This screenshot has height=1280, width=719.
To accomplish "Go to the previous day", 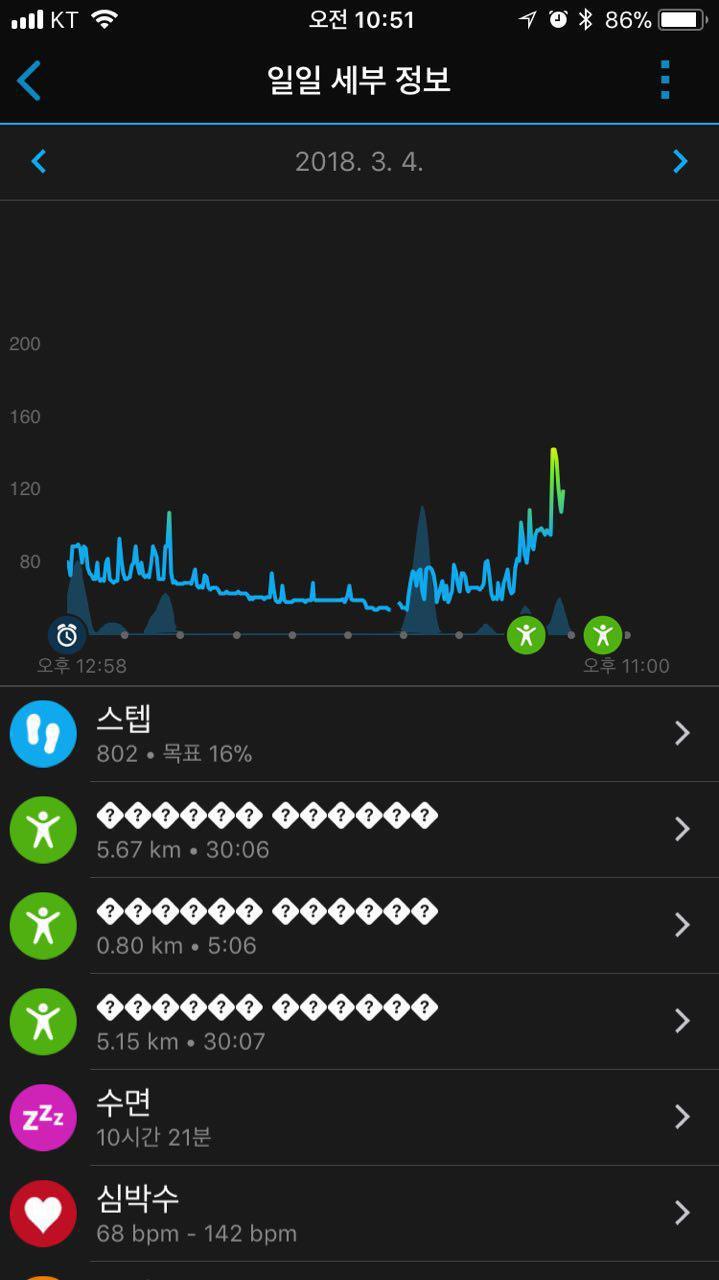I will pyautogui.click(x=38, y=161).
